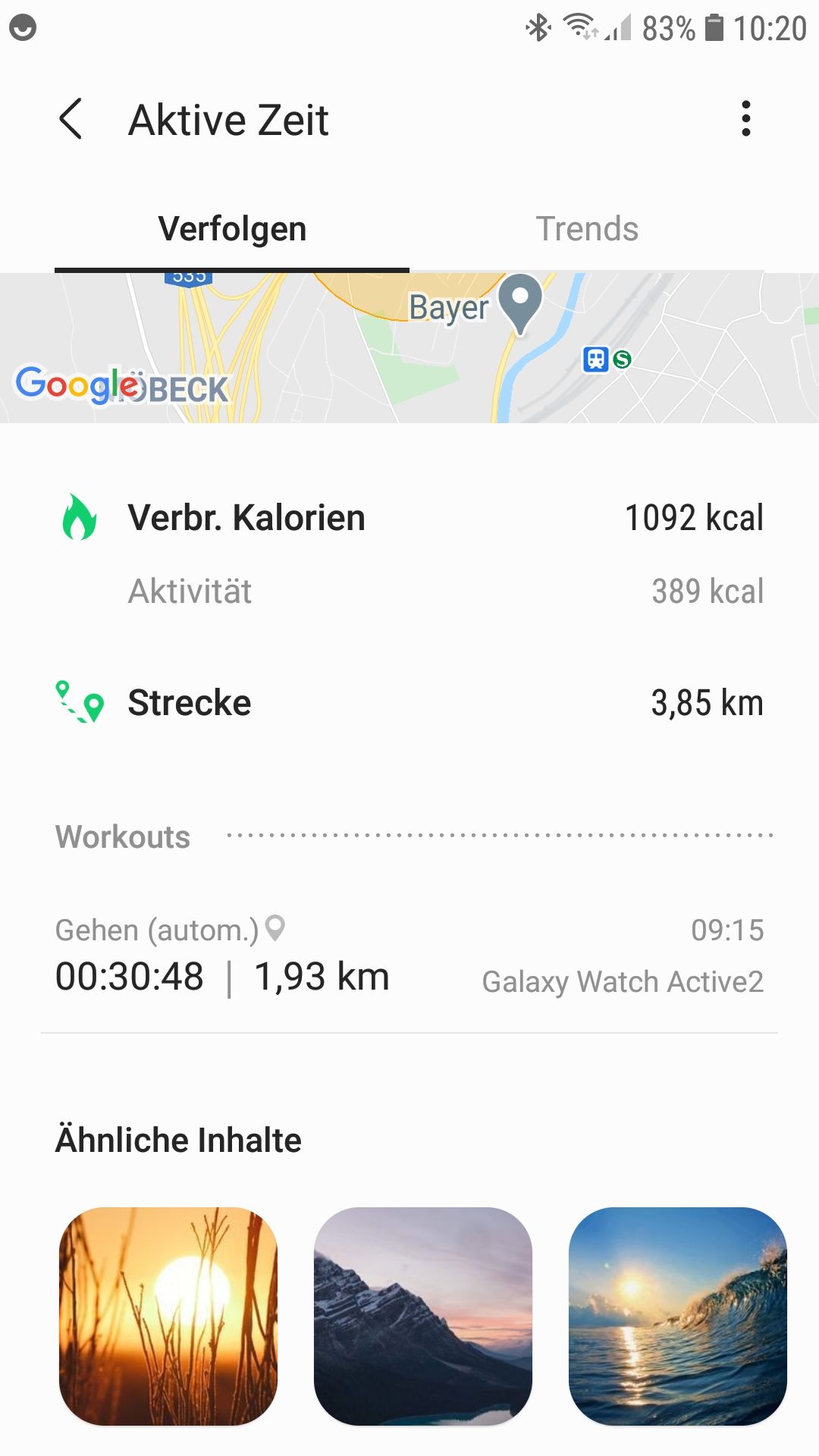Select the Verfolgen tab

(x=232, y=229)
